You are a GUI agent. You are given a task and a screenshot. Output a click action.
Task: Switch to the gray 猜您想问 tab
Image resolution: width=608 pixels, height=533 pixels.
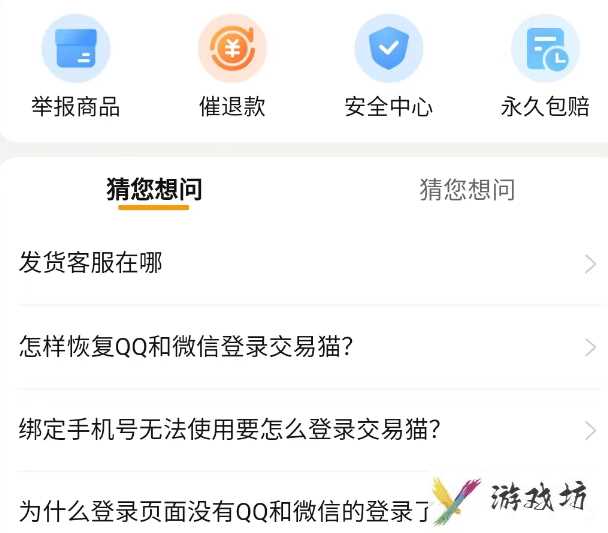(467, 189)
